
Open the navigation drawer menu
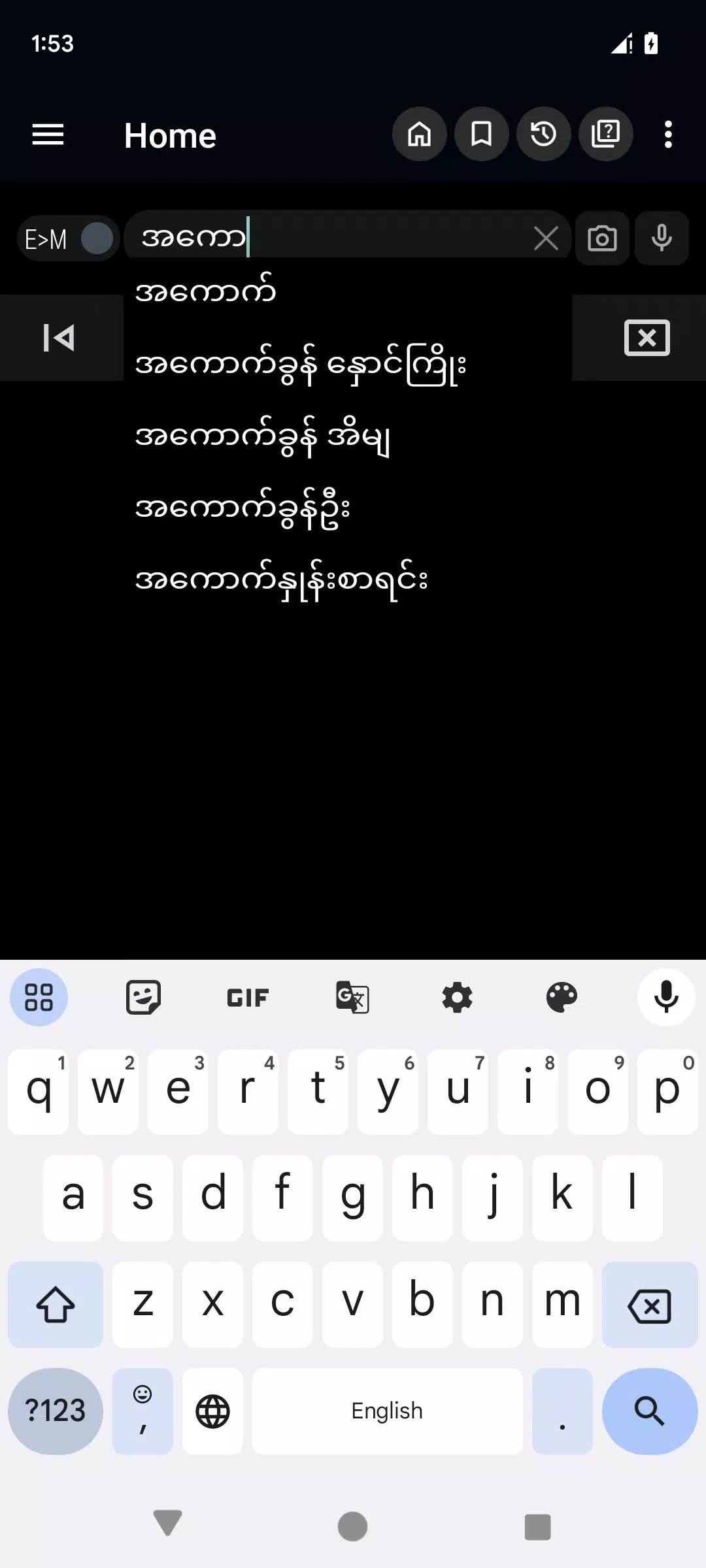tap(48, 135)
